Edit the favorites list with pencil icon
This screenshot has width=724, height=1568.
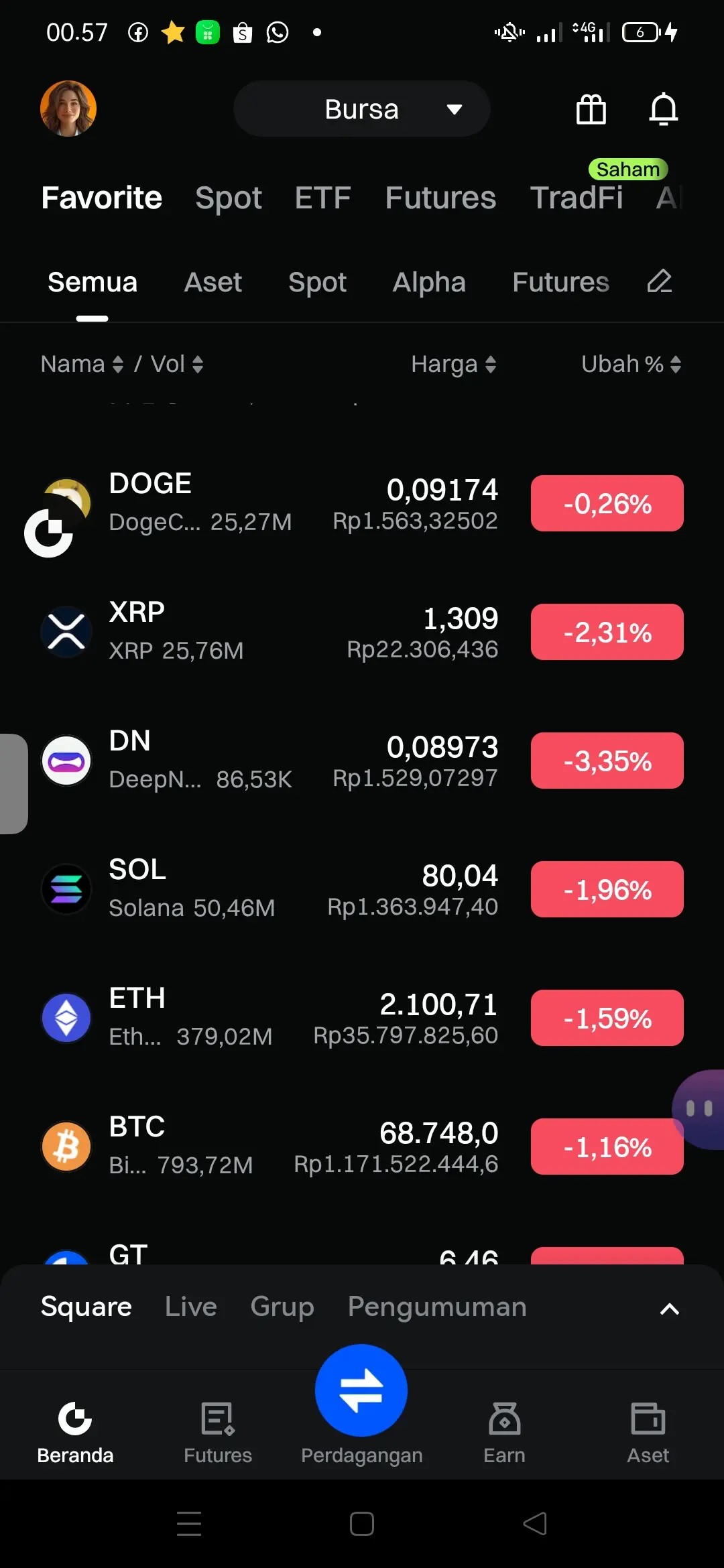[660, 282]
